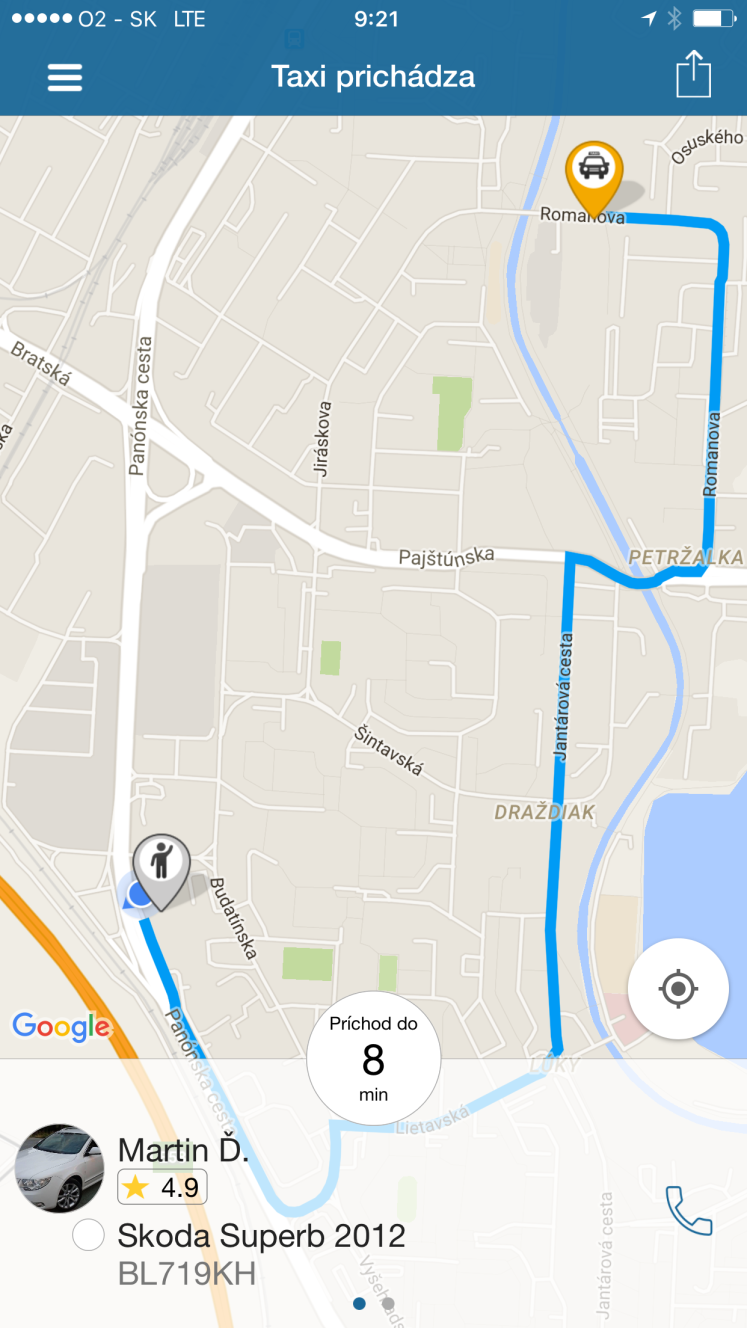This screenshot has width=747, height=1328.
Task: Open the hamburger menu
Action: tap(65, 77)
